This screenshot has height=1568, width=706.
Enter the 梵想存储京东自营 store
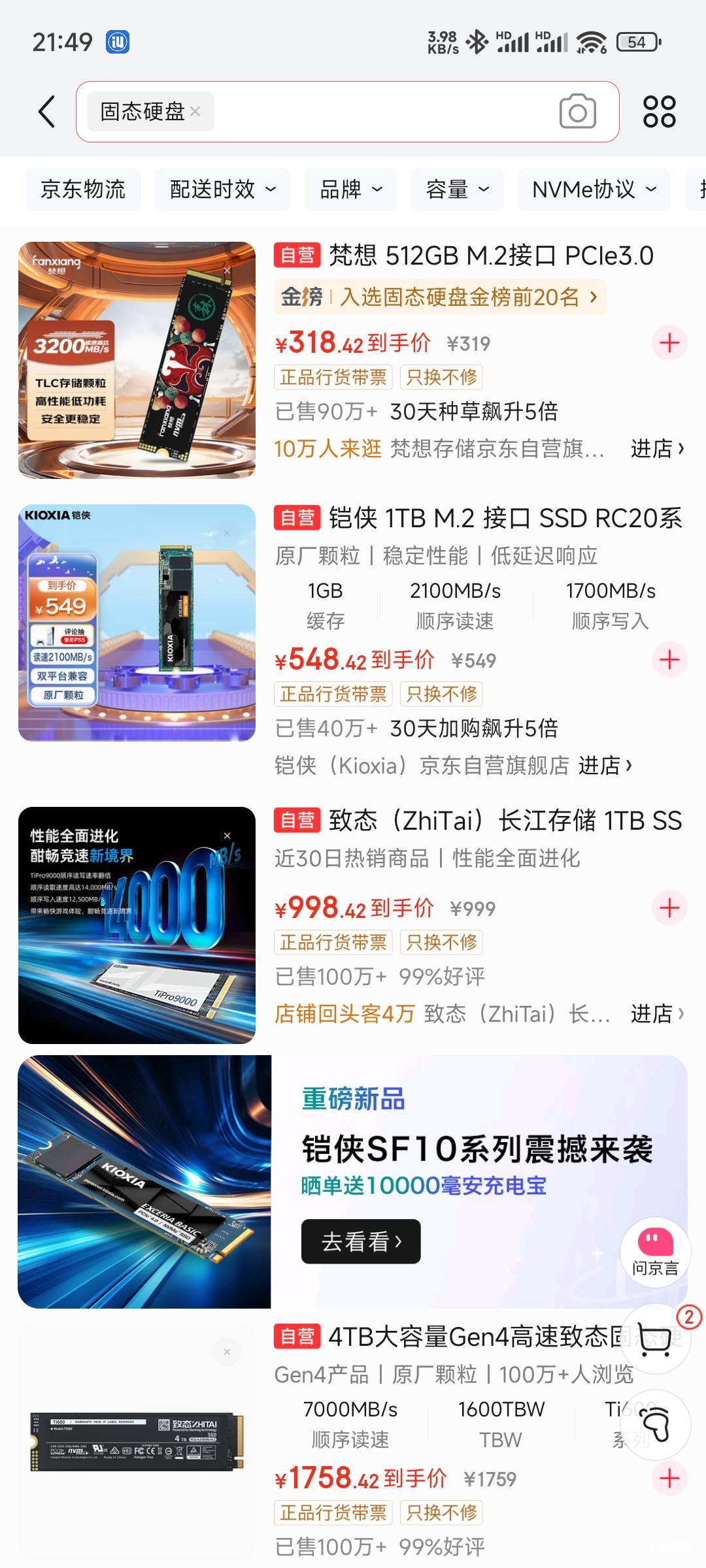pos(656,449)
